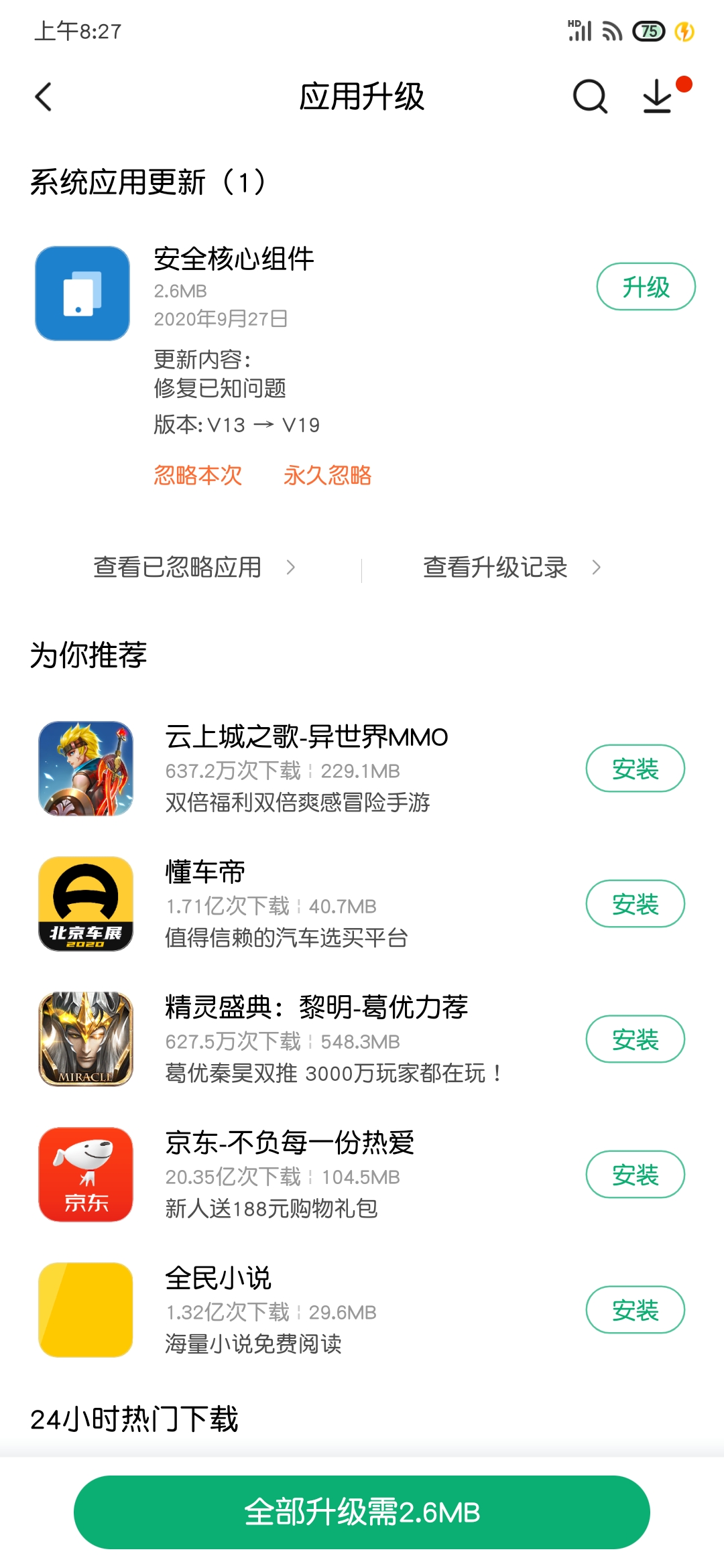Install 精灵盛典：黎明-葛优力荐
This screenshot has height=1568, width=724.
tap(635, 1039)
